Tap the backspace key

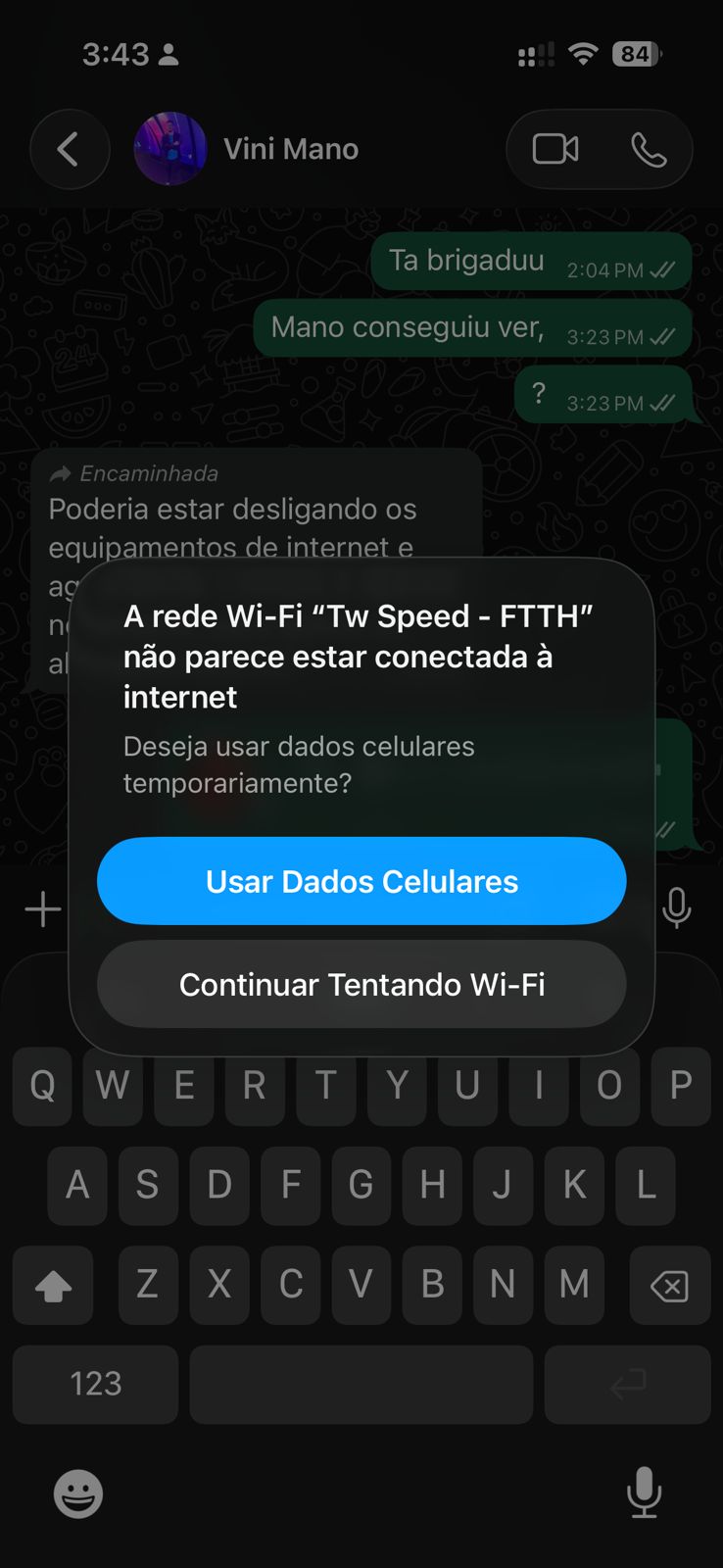coord(669,1285)
